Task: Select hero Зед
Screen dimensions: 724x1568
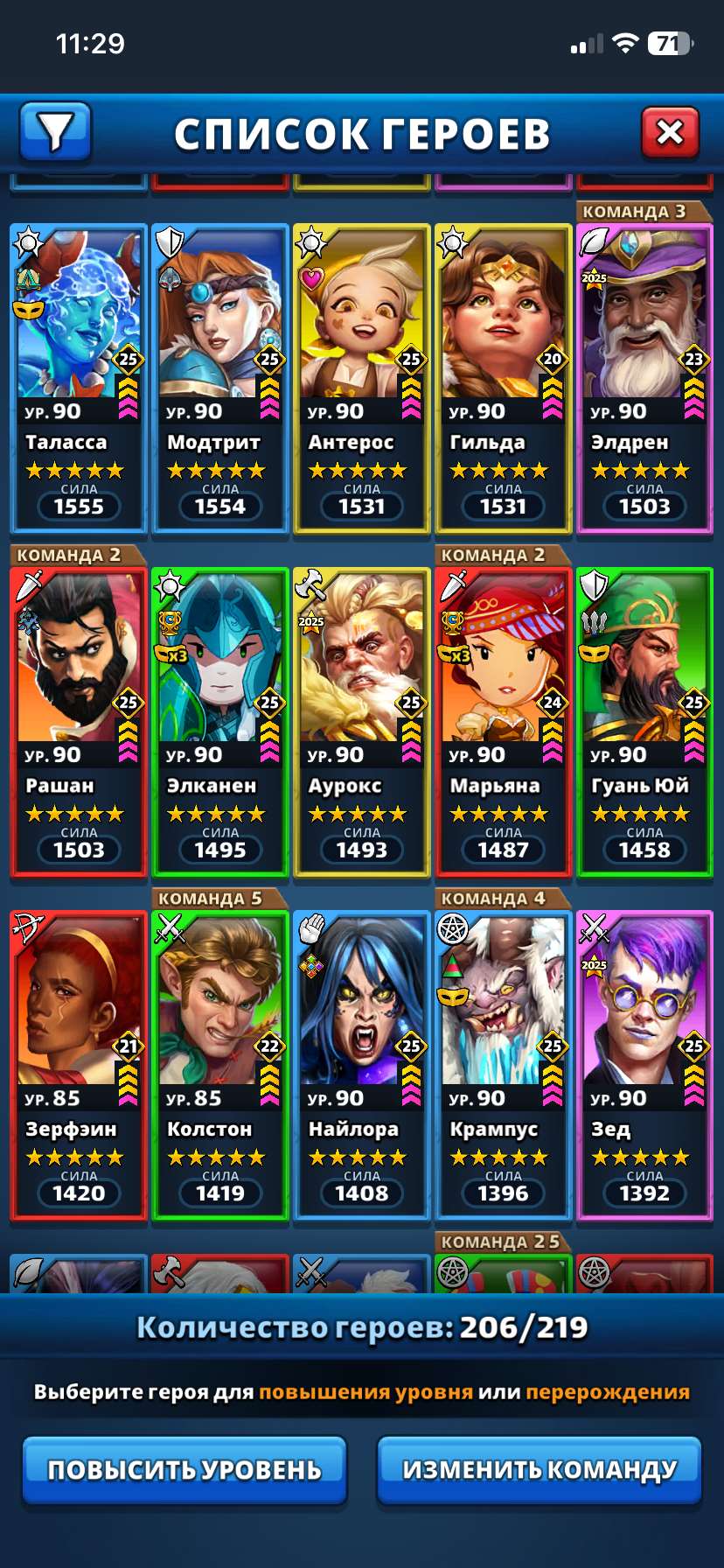Action: click(645, 1066)
